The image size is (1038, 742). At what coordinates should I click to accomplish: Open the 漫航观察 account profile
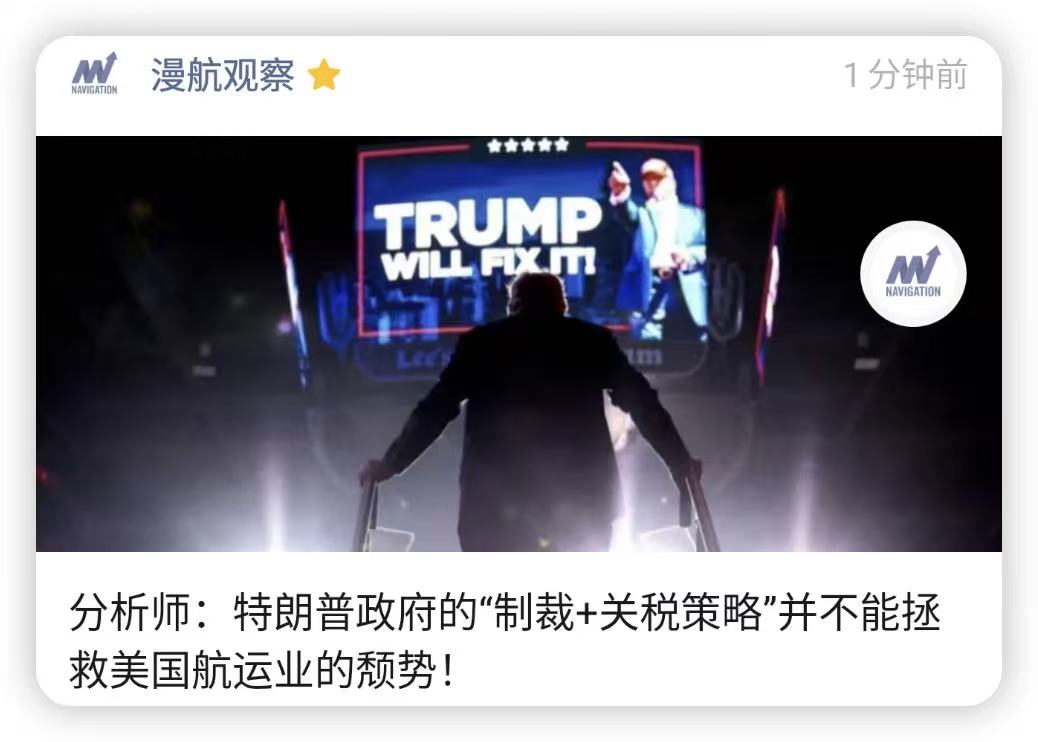[x=222, y=76]
